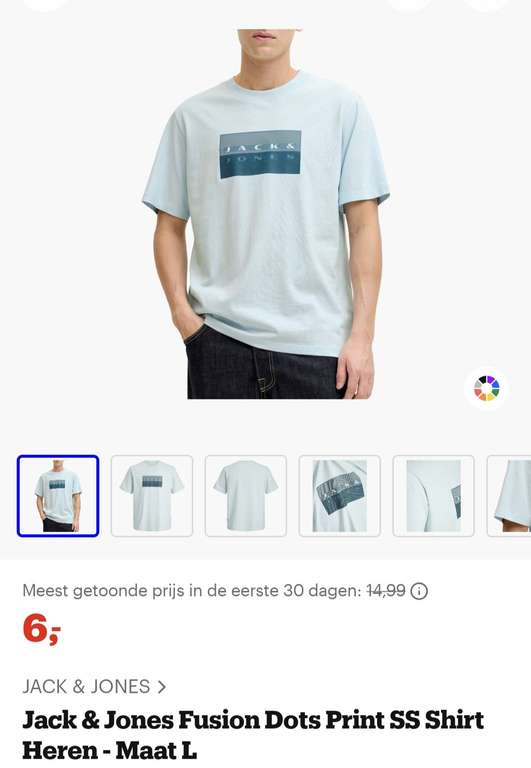Enlarge the main product photo
531x768 pixels.
click(x=266, y=214)
